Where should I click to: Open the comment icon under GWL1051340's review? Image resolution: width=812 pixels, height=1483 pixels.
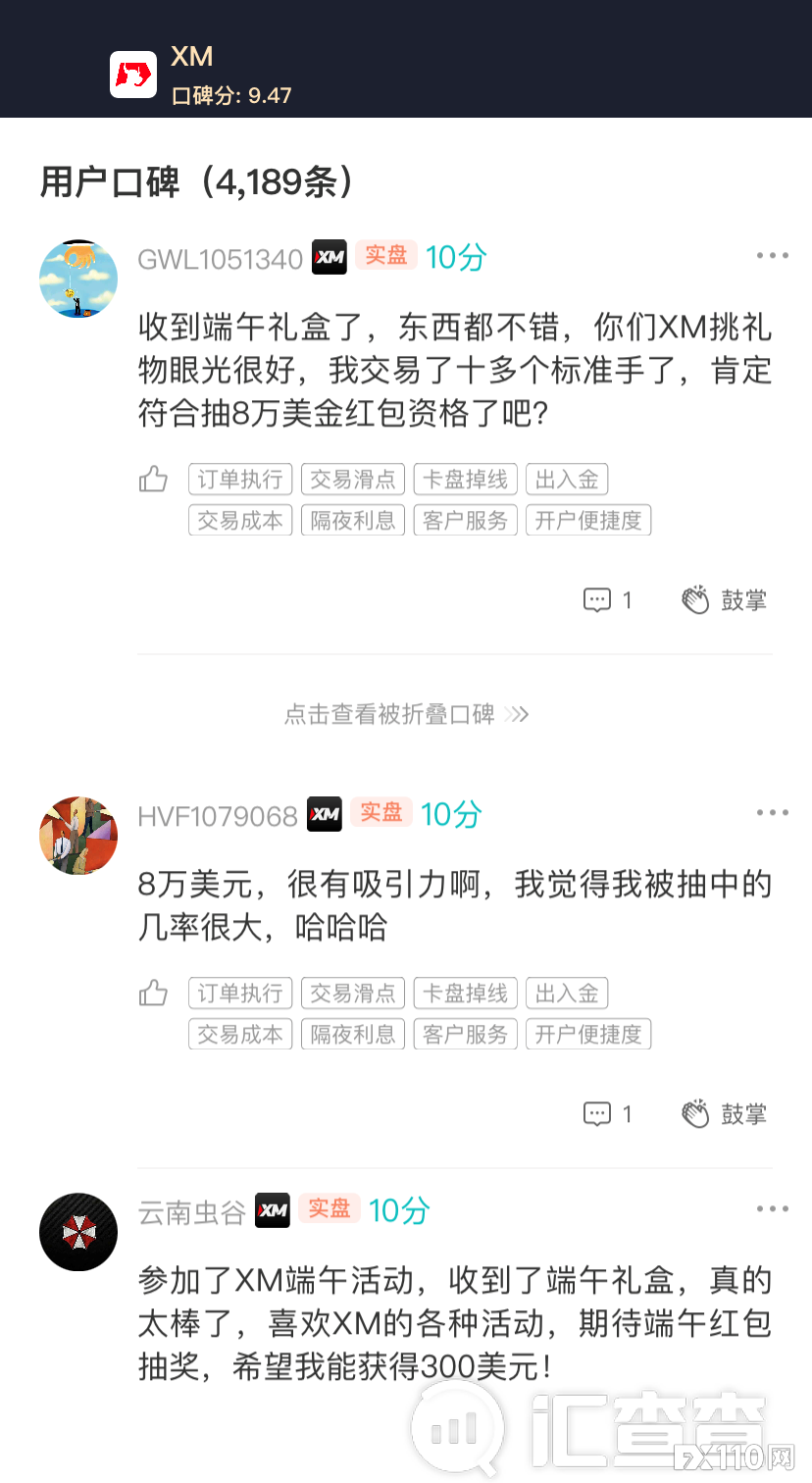click(599, 600)
